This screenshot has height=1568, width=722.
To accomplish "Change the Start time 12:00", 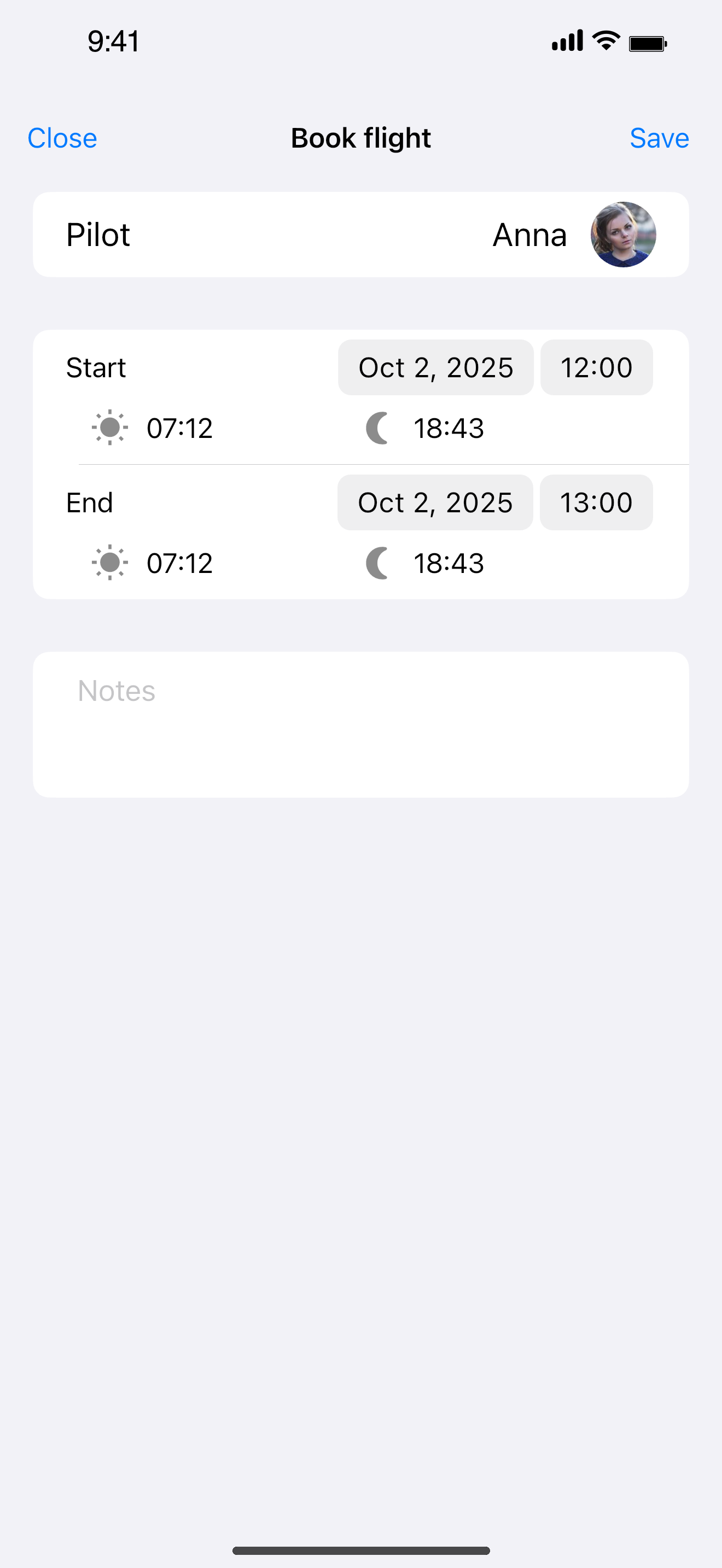I will tap(596, 367).
